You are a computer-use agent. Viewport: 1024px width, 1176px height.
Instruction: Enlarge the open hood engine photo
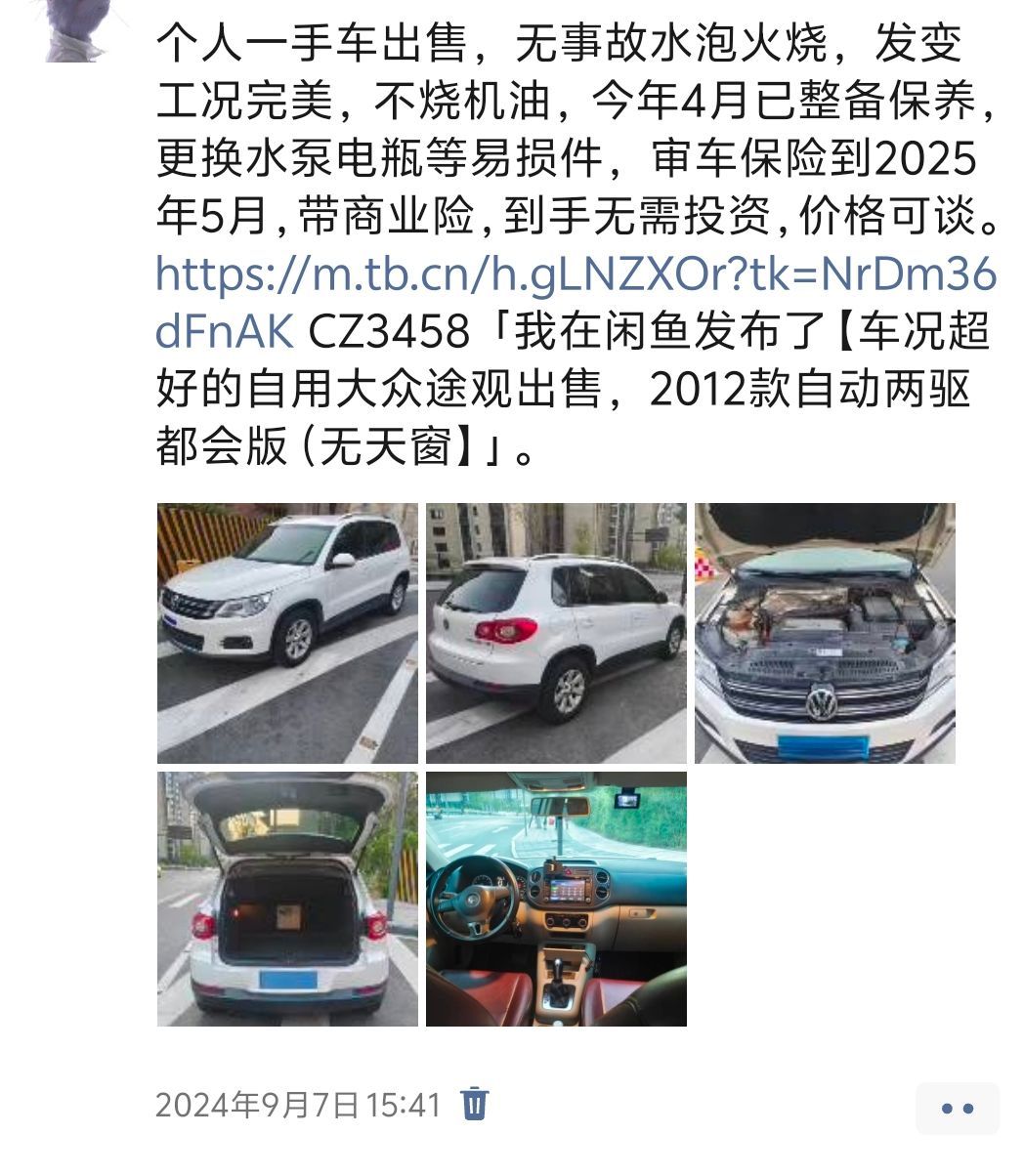pos(825,633)
